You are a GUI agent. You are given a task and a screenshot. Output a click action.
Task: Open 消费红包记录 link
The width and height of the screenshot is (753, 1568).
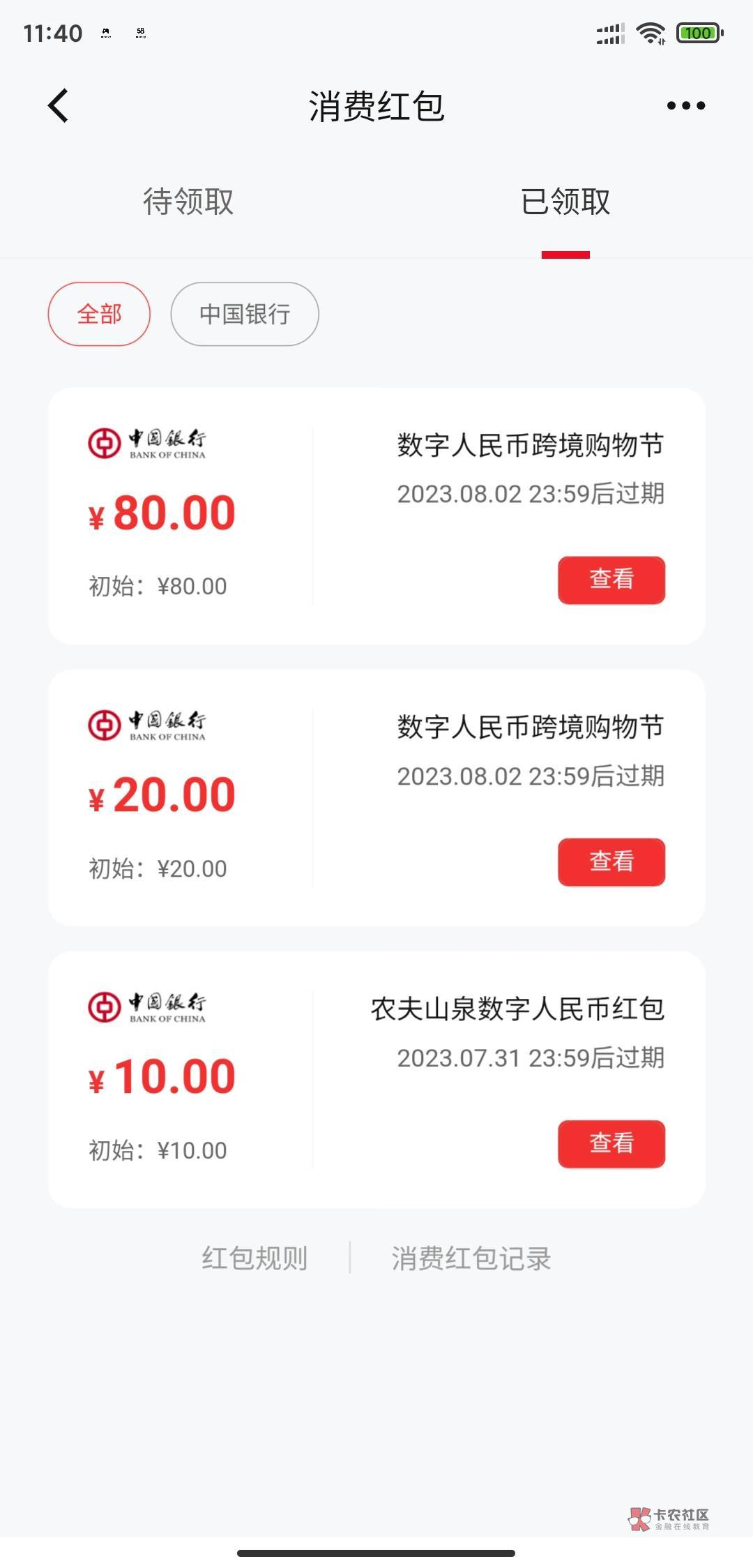pyautogui.click(x=471, y=1258)
